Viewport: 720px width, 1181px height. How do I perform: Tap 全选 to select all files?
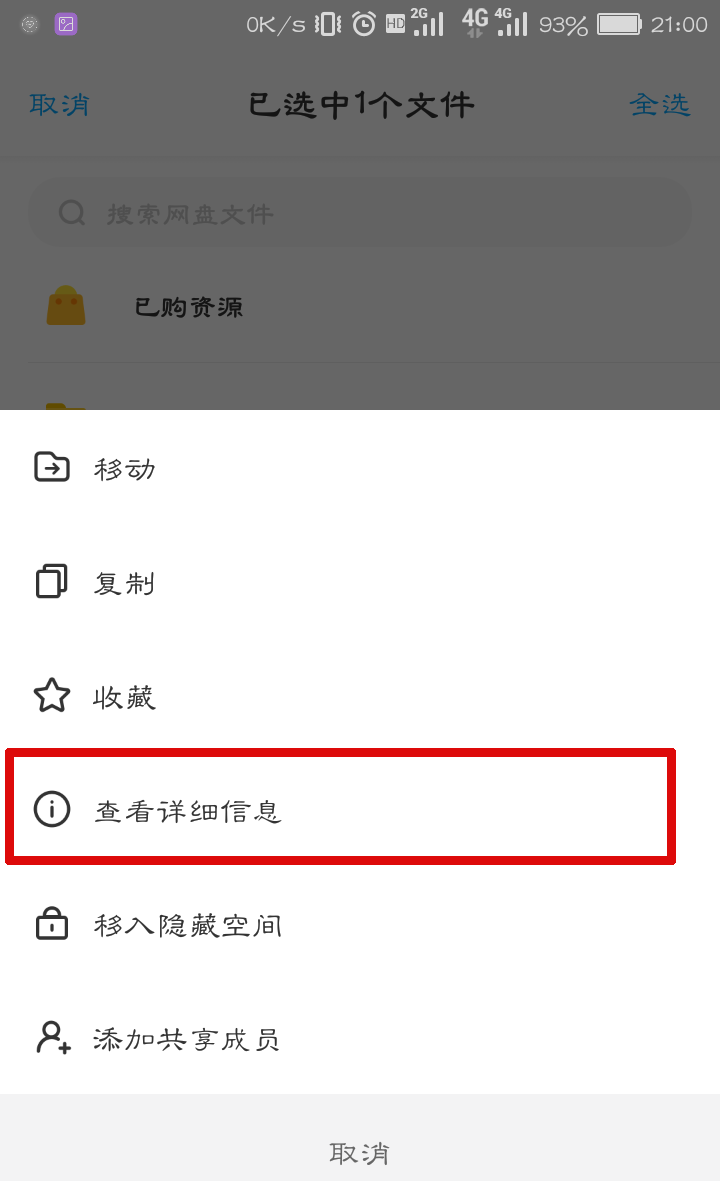[x=659, y=104]
